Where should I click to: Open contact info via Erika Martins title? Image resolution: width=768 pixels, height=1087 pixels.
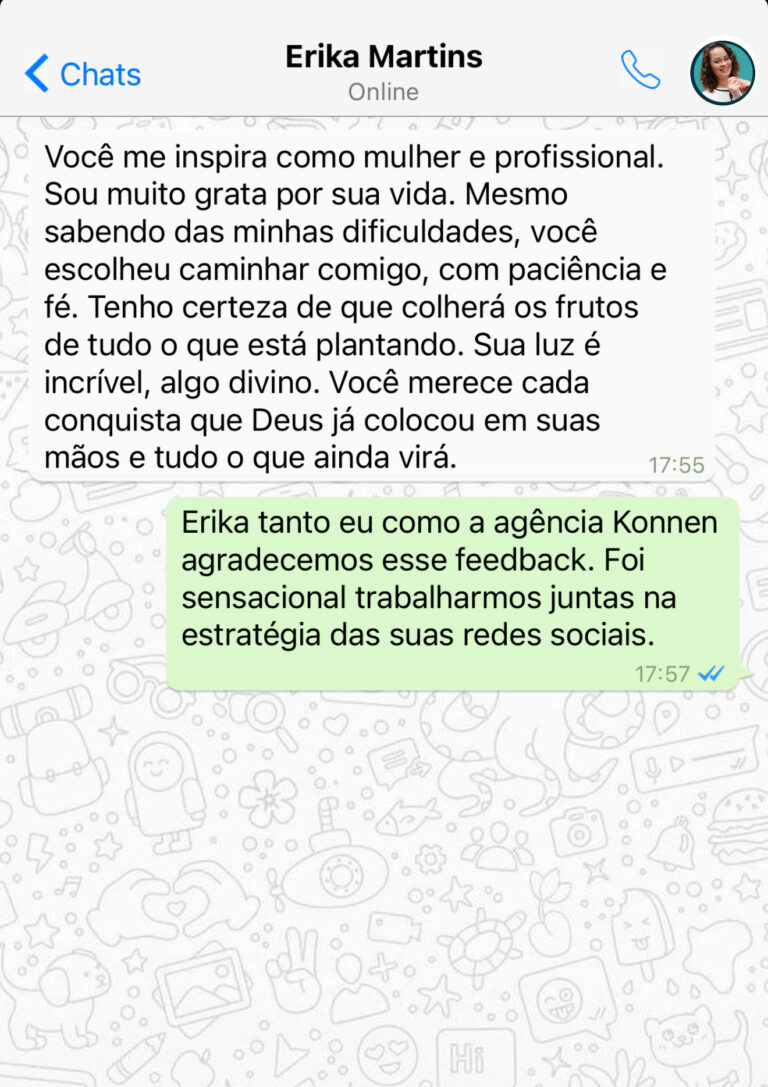383,57
